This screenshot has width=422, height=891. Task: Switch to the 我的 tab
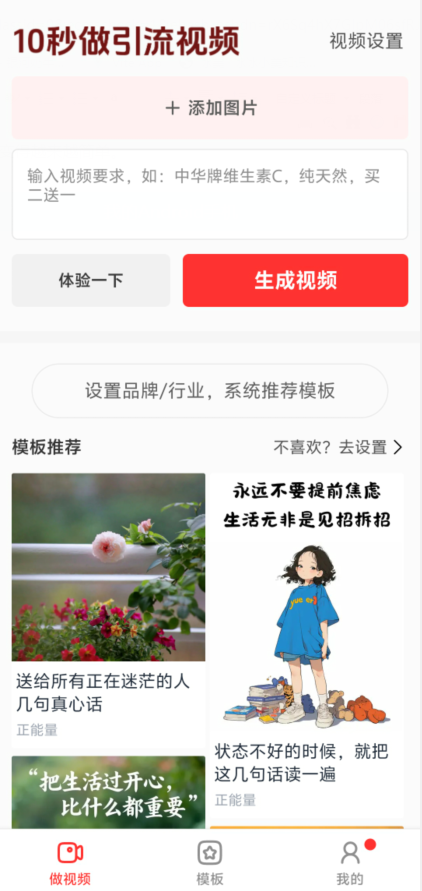[x=350, y=863]
